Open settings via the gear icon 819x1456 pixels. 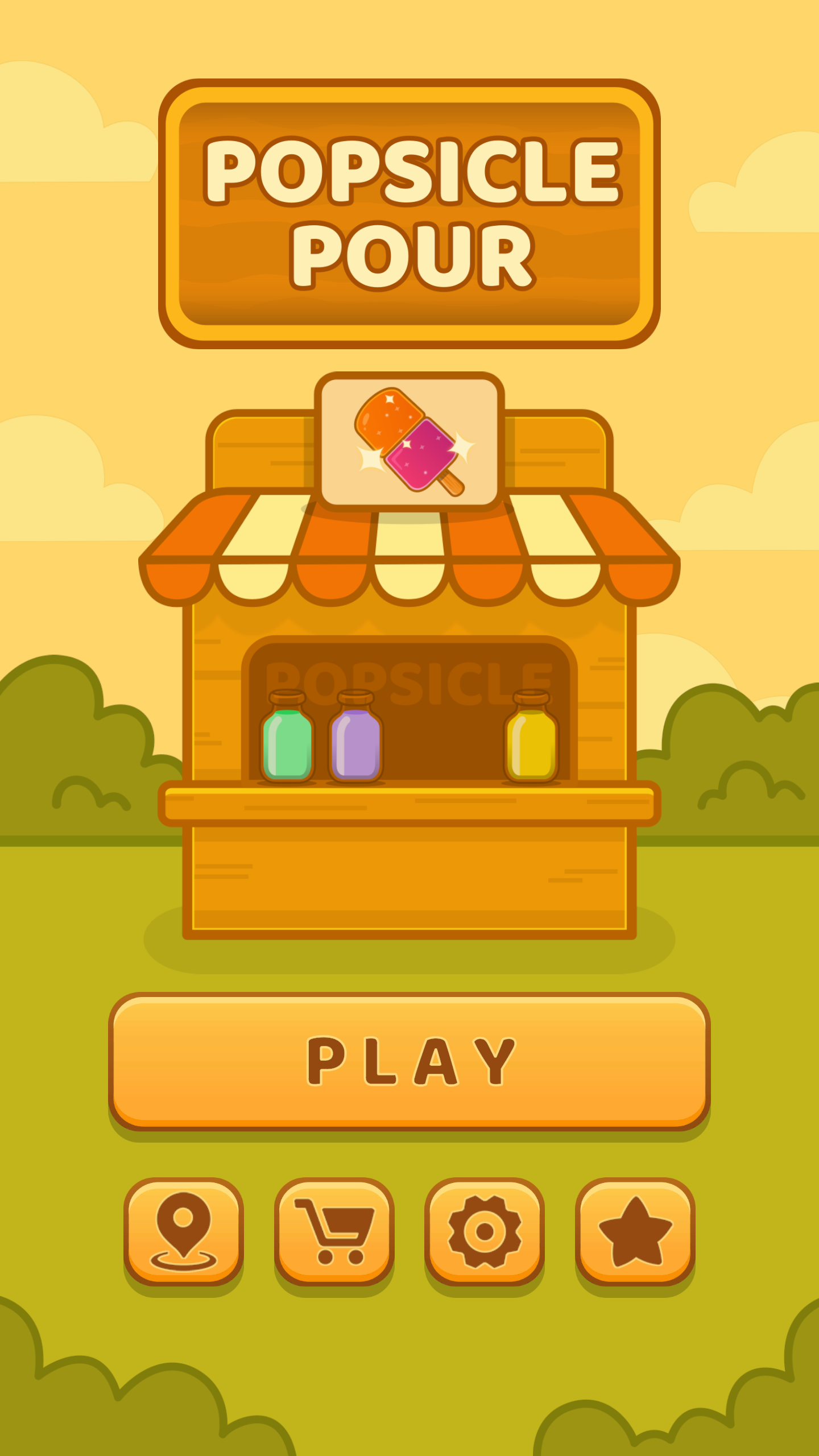485,1232
